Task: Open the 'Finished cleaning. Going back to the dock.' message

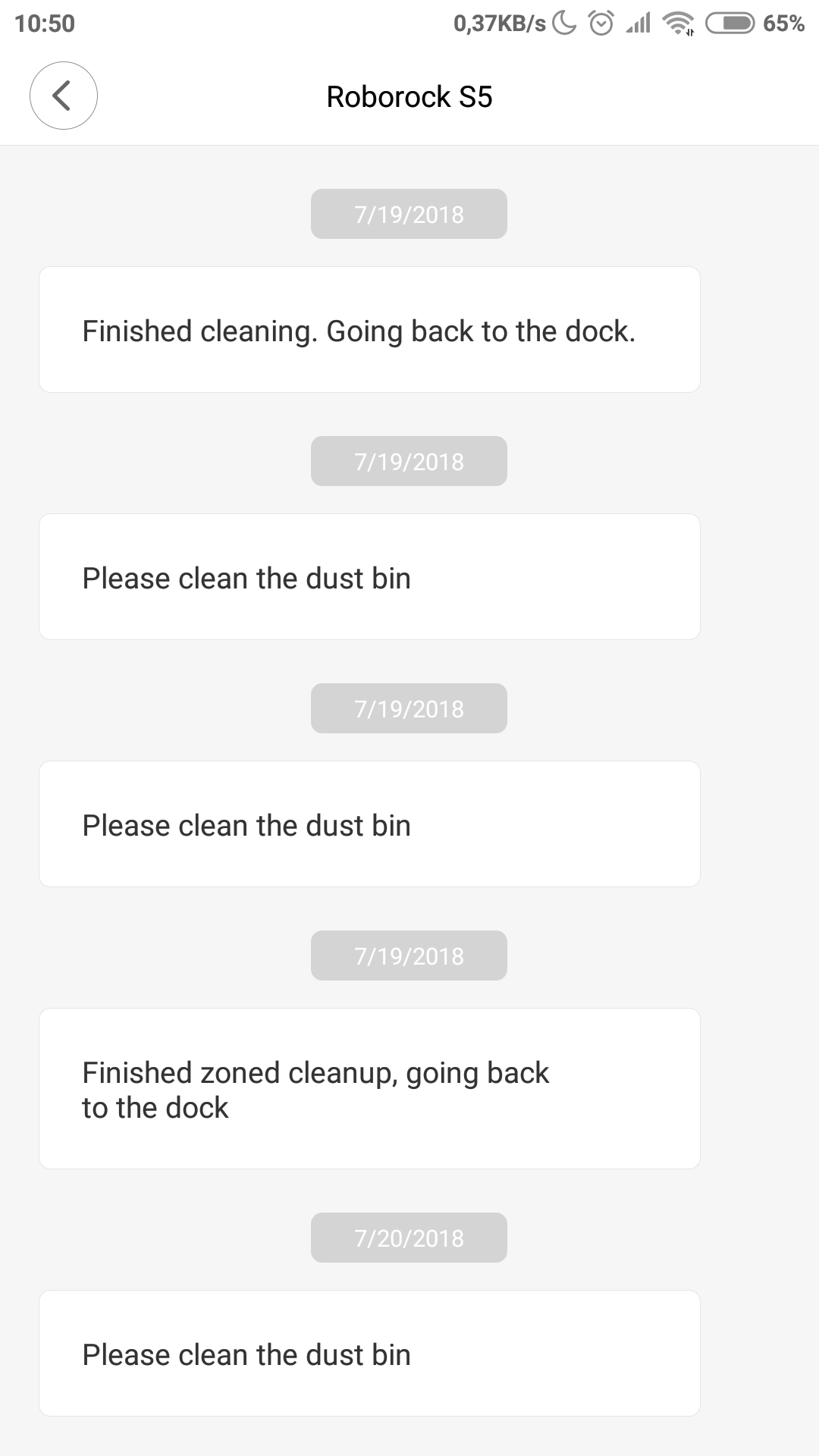Action: pyautogui.click(x=369, y=330)
